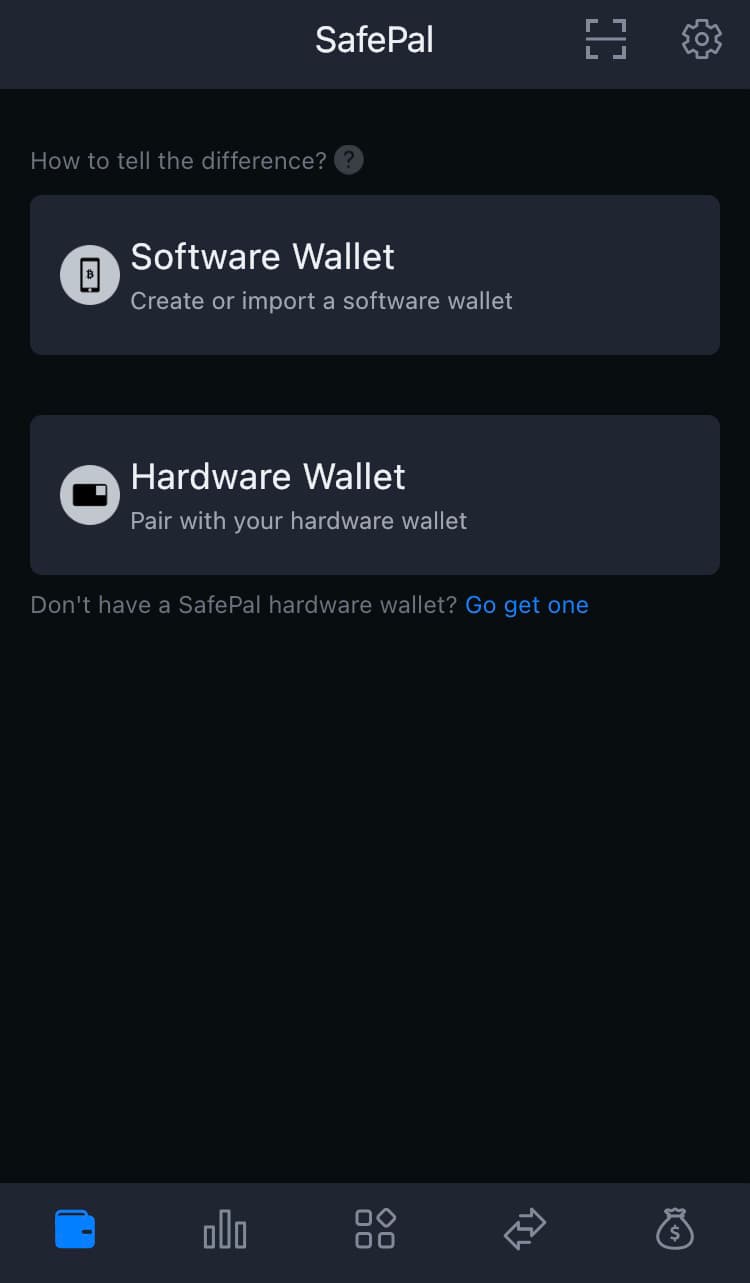Switch to the wallet tab
The image size is (750, 1283).
[75, 1229]
